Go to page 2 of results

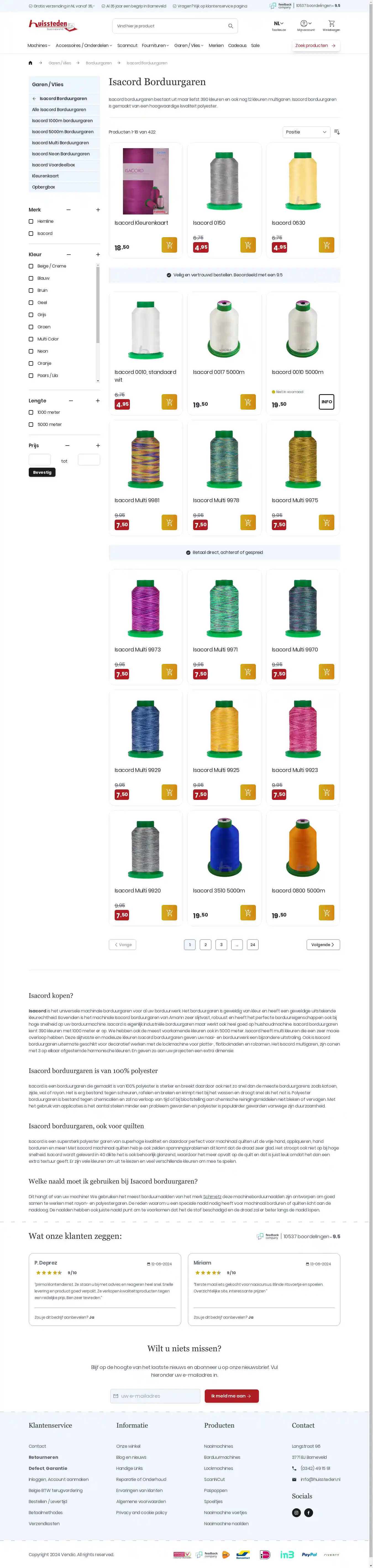coord(206,945)
